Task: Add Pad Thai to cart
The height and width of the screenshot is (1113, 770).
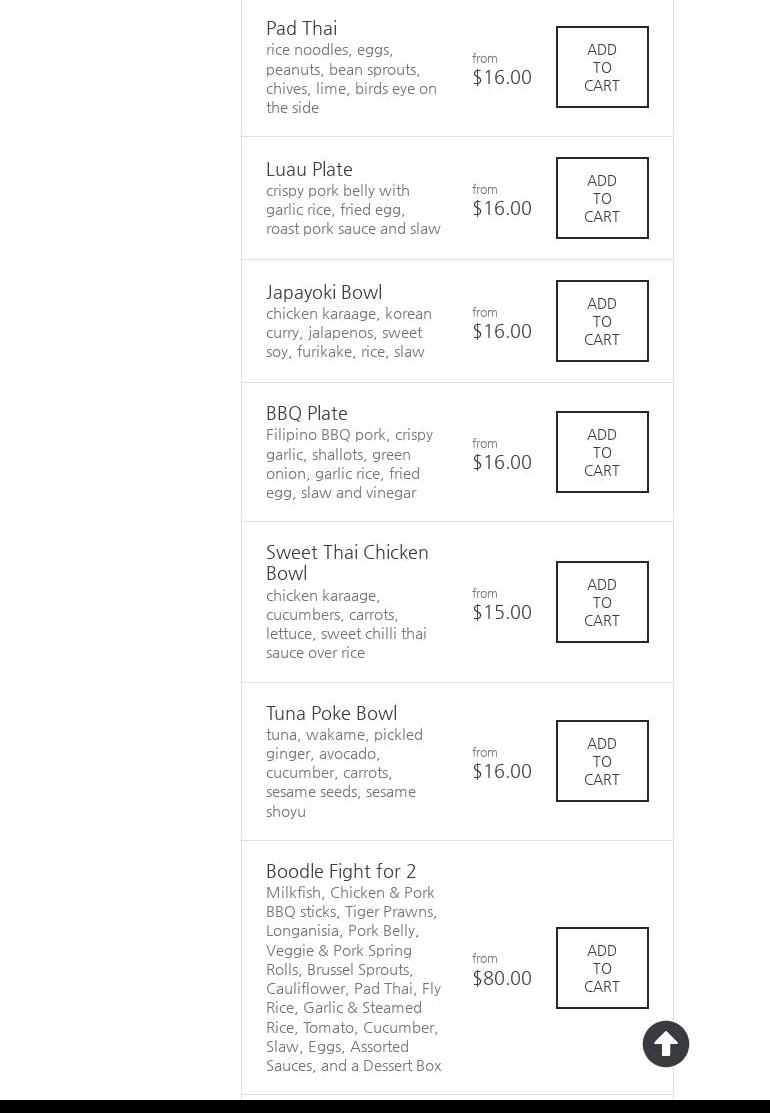Action: (602, 67)
